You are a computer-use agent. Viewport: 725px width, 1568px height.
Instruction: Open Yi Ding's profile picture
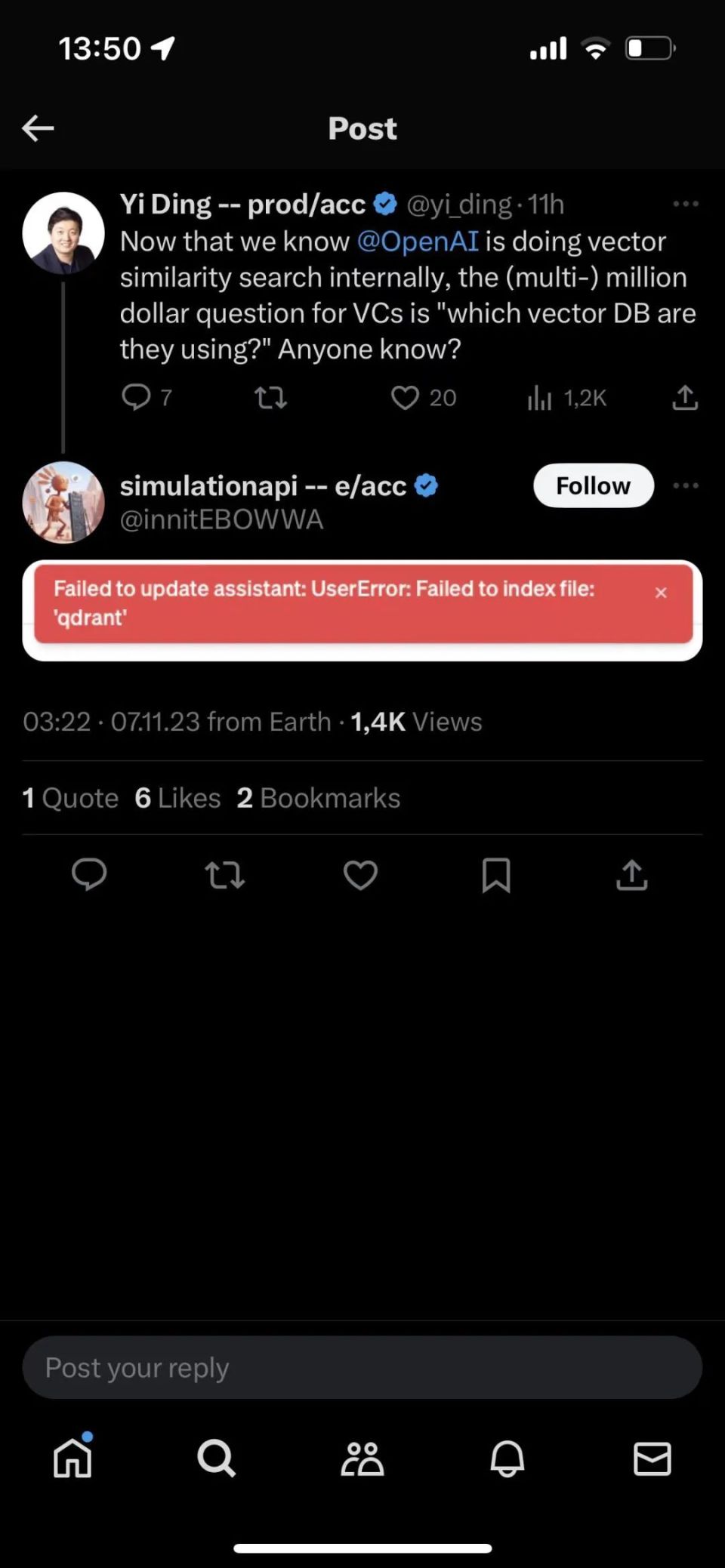[63, 233]
